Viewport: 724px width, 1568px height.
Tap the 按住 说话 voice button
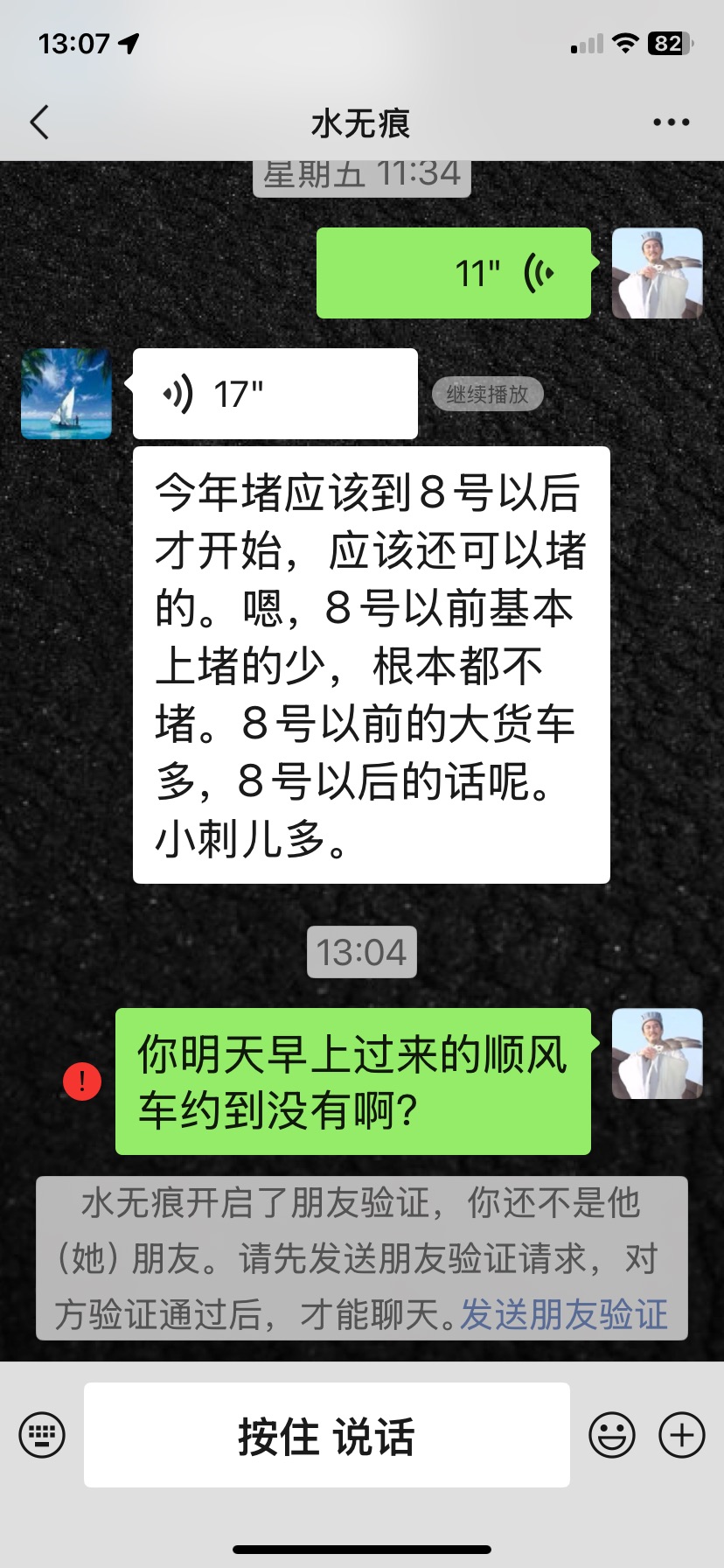point(326,1435)
